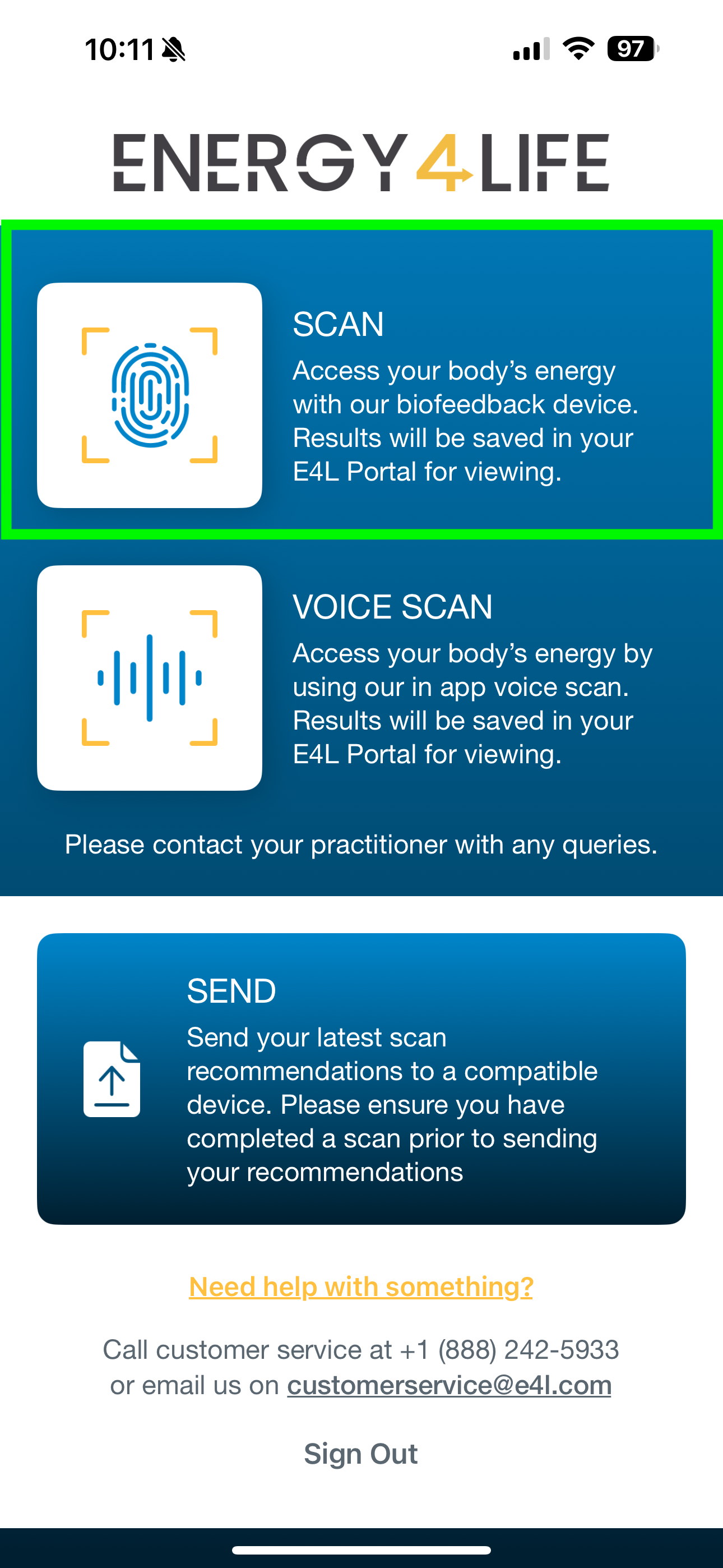
Task: Open the VOICE SCAN option
Action: coord(361,678)
